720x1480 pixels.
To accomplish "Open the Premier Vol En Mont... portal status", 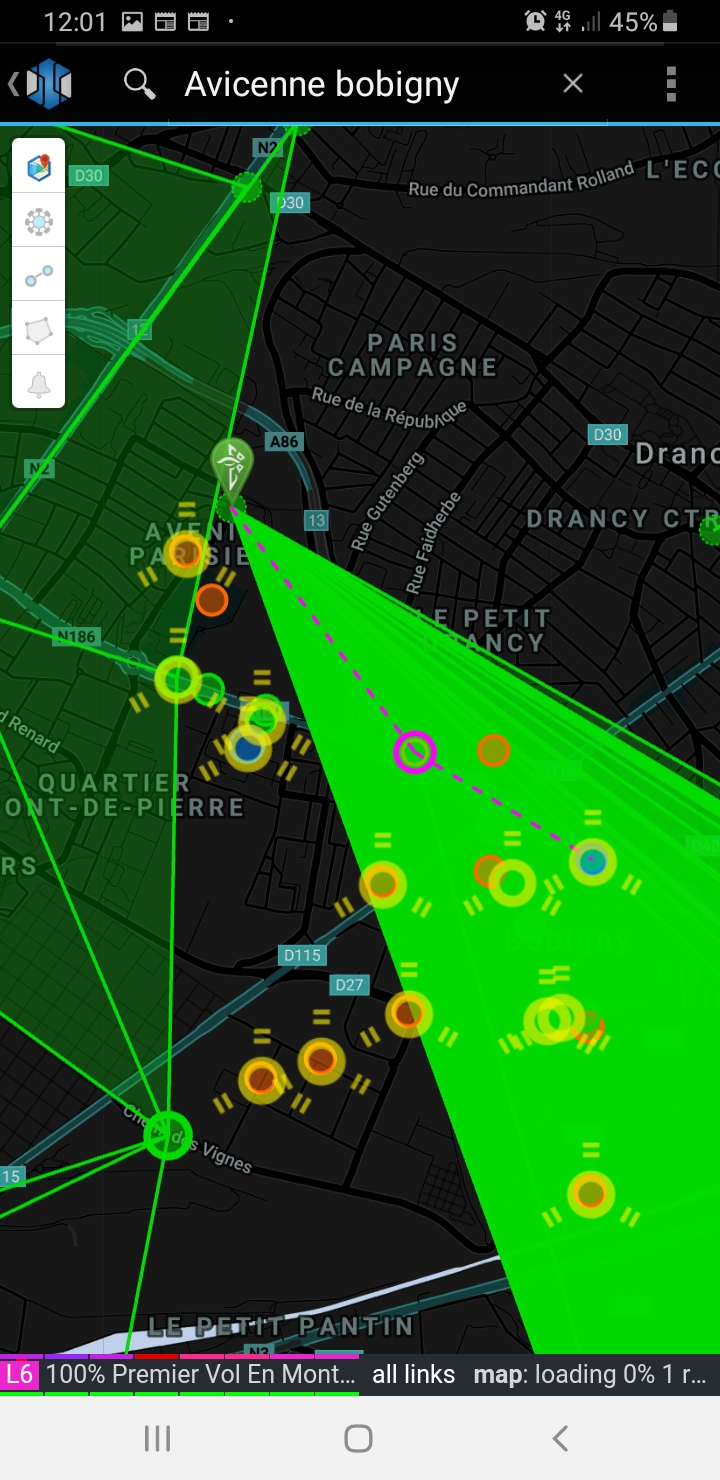I will pyautogui.click(x=200, y=1374).
